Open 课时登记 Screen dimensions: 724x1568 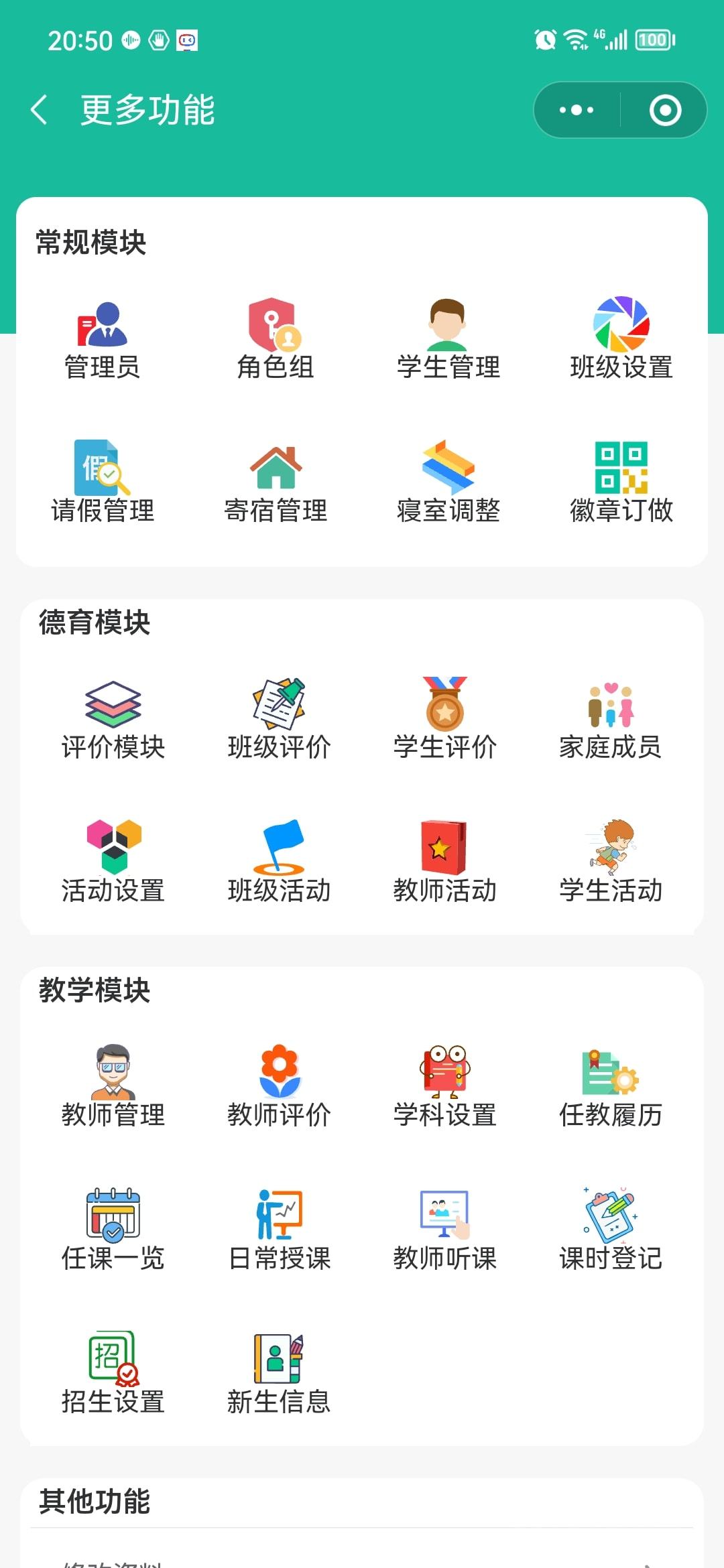click(x=611, y=1230)
